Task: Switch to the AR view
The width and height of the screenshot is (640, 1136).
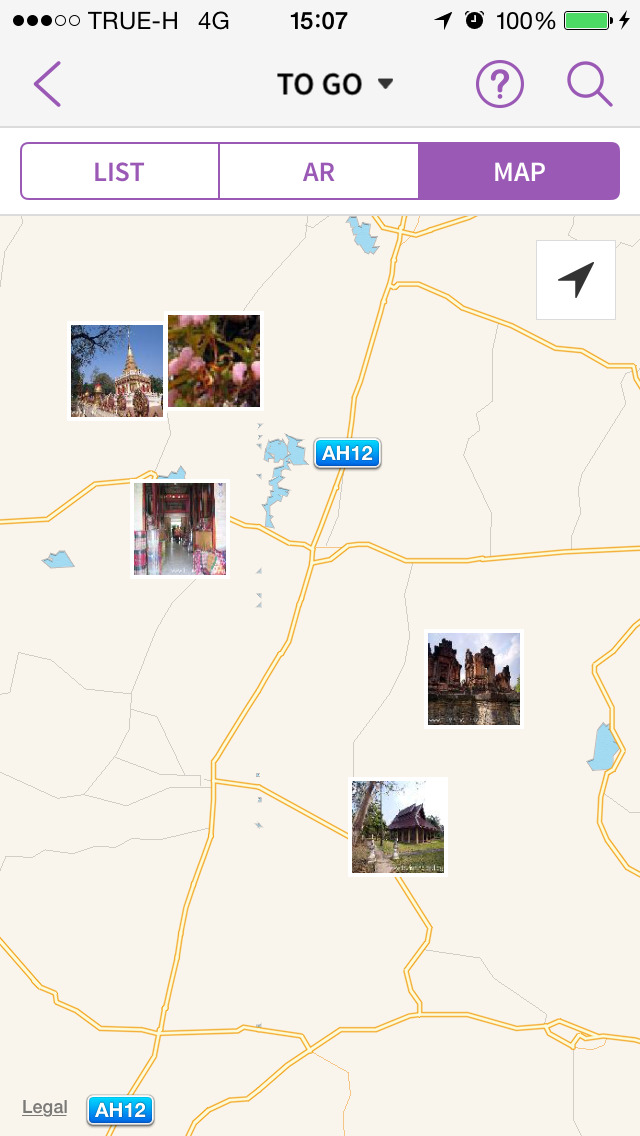Action: [x=319, y=171]
